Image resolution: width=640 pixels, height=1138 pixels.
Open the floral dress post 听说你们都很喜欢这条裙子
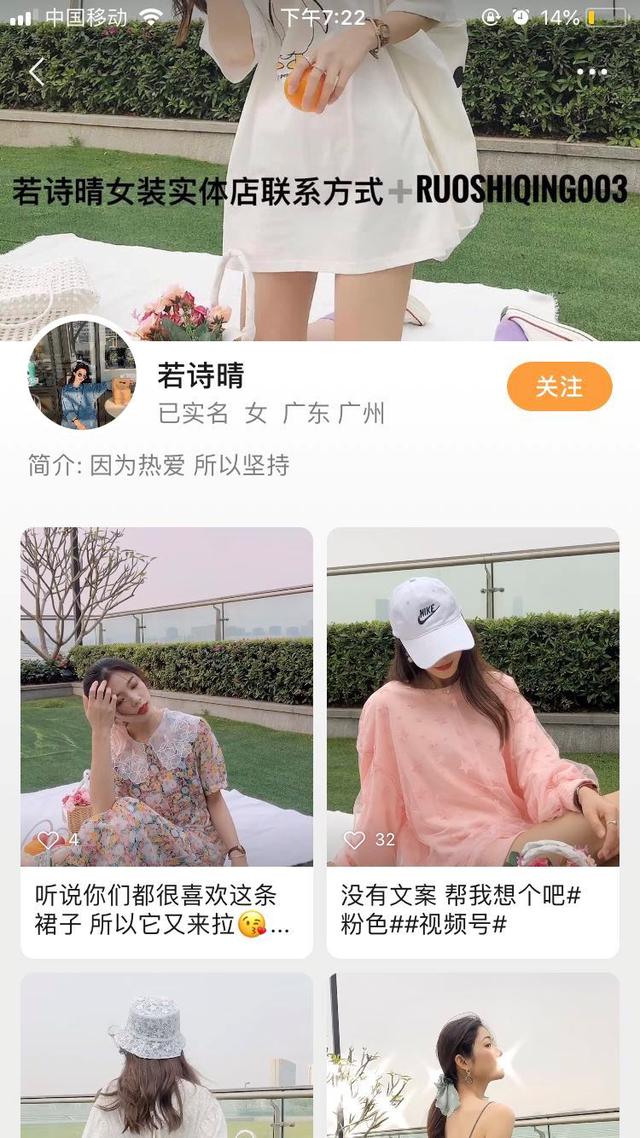(166, 700)
